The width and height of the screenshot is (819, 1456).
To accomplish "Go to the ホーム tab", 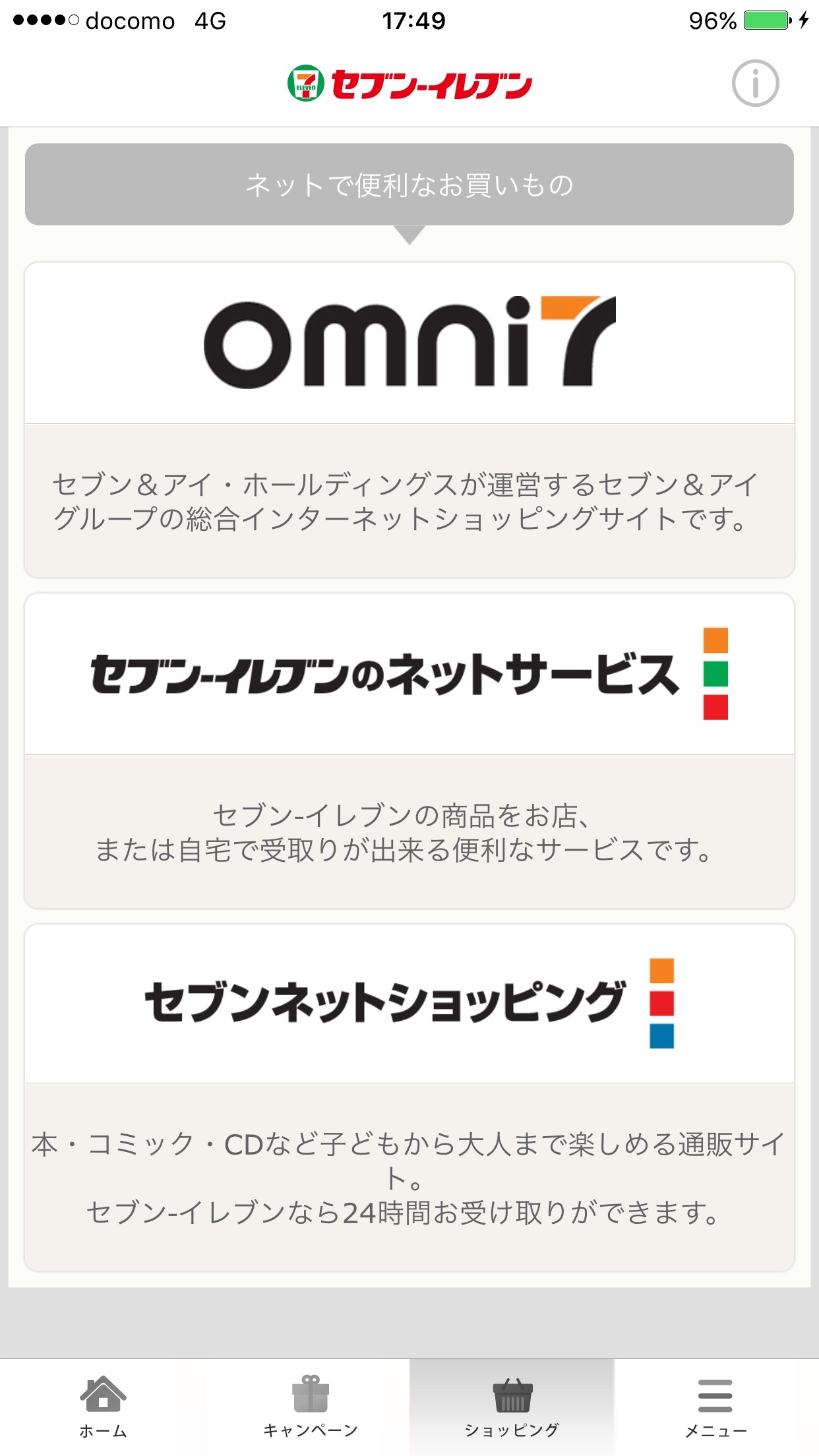I will [x=103, y=1407].
